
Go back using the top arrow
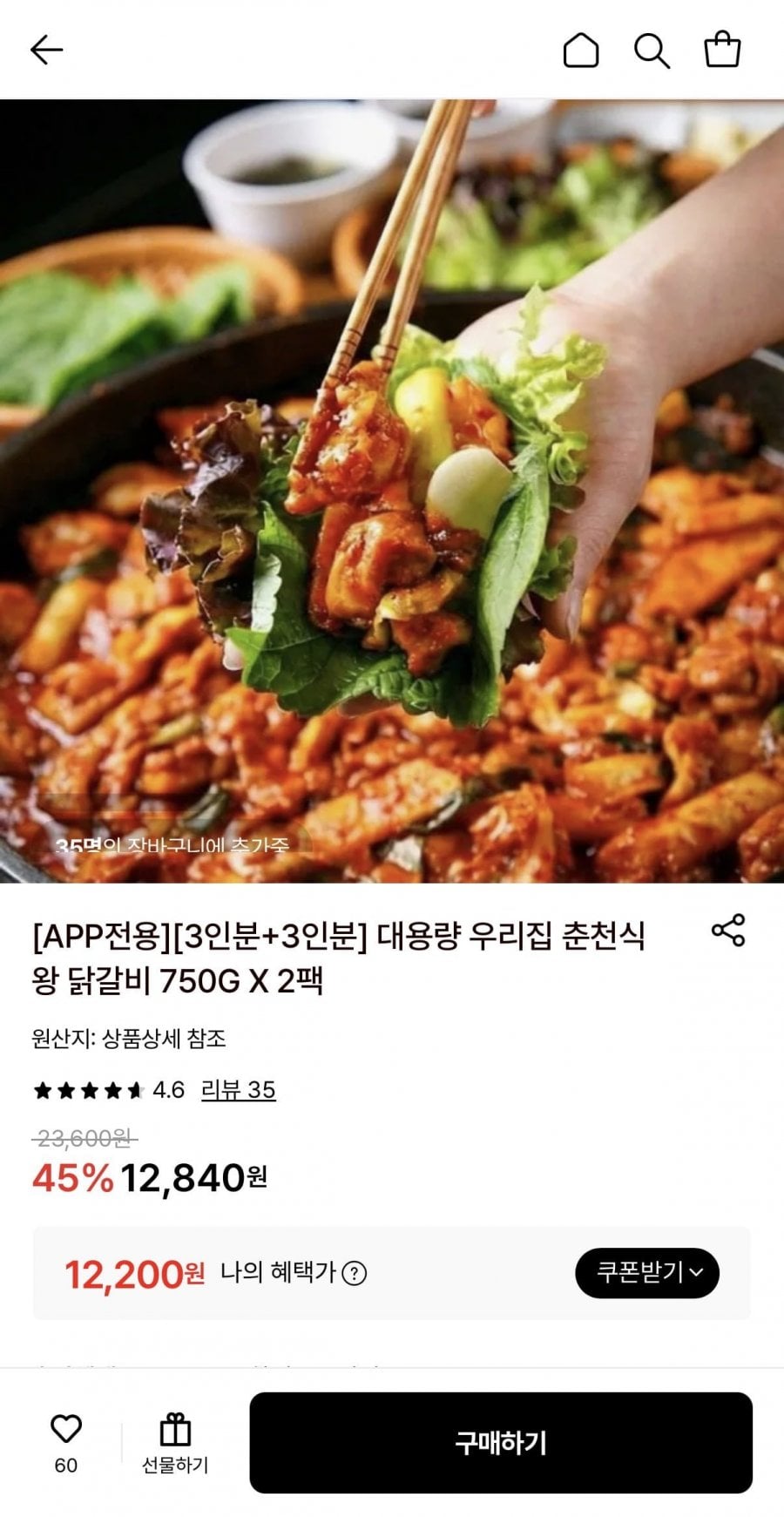click(x=46, y=50)
